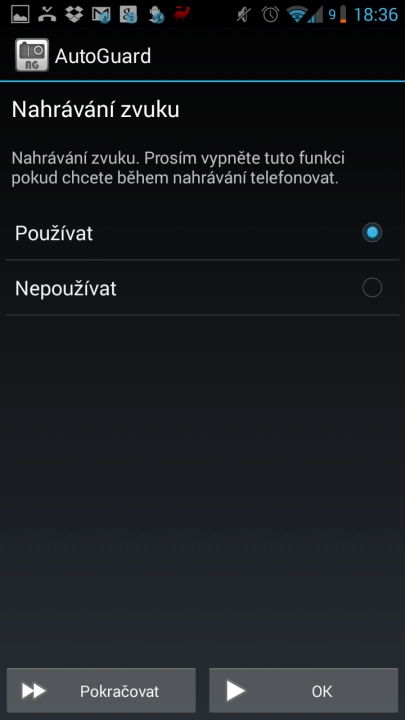Confirm with the OK button
405x720 pixels.
(x=304, y=691)
